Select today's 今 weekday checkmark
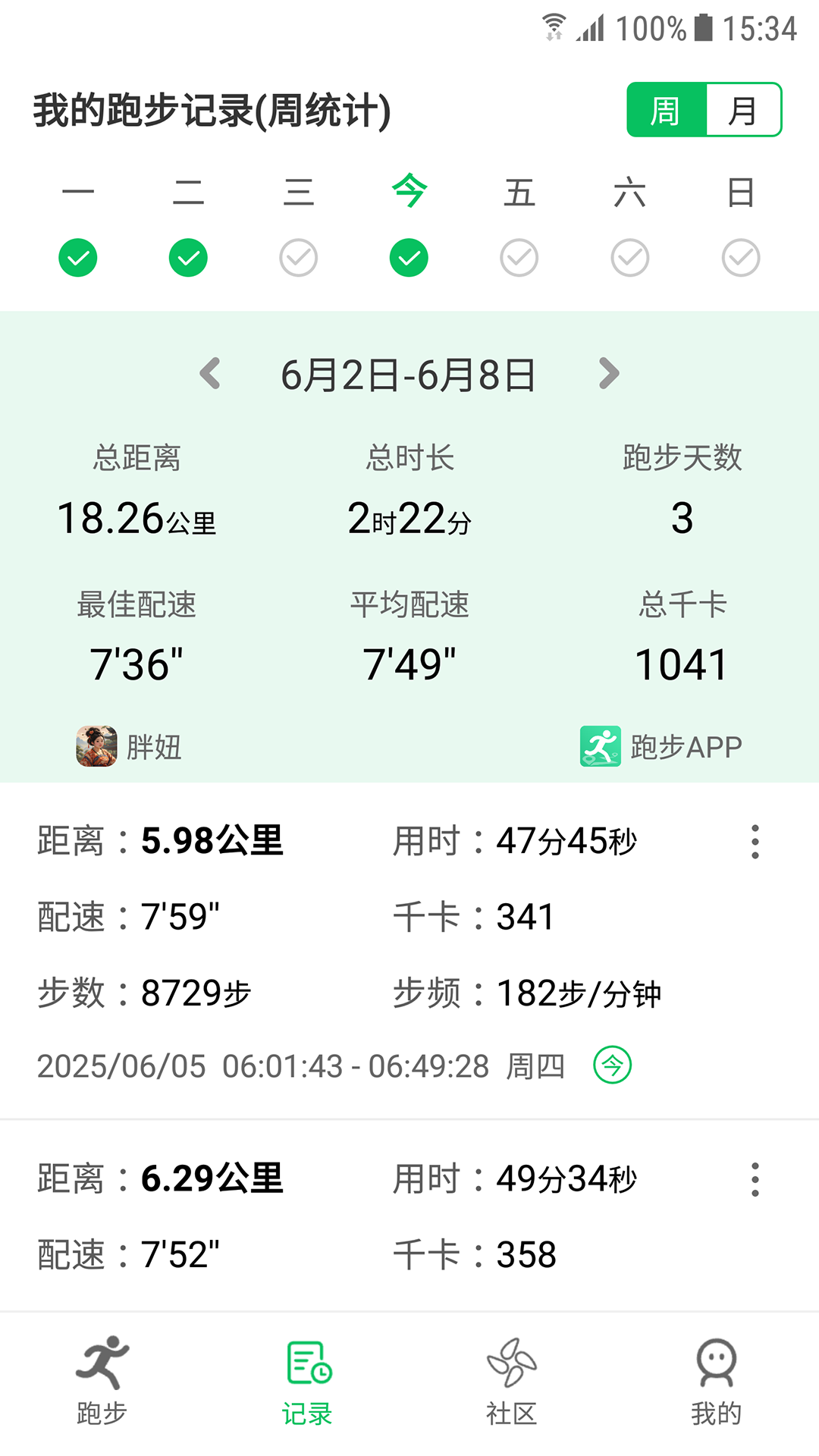The height and width of the screenshot is (1456, 819). click(x=409, y=257)
